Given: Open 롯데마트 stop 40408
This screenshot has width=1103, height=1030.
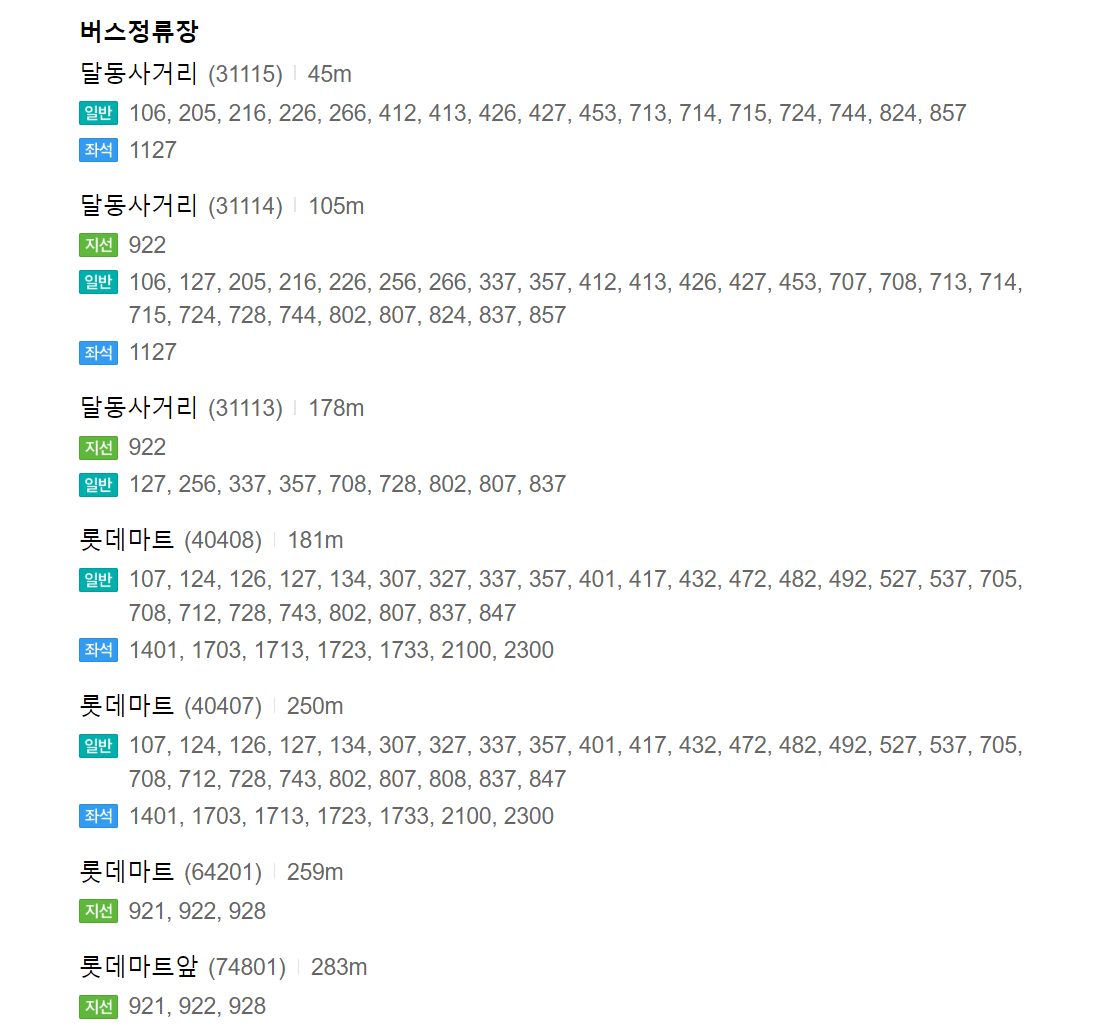Looking at the screenshot, I should pos(127,540).
